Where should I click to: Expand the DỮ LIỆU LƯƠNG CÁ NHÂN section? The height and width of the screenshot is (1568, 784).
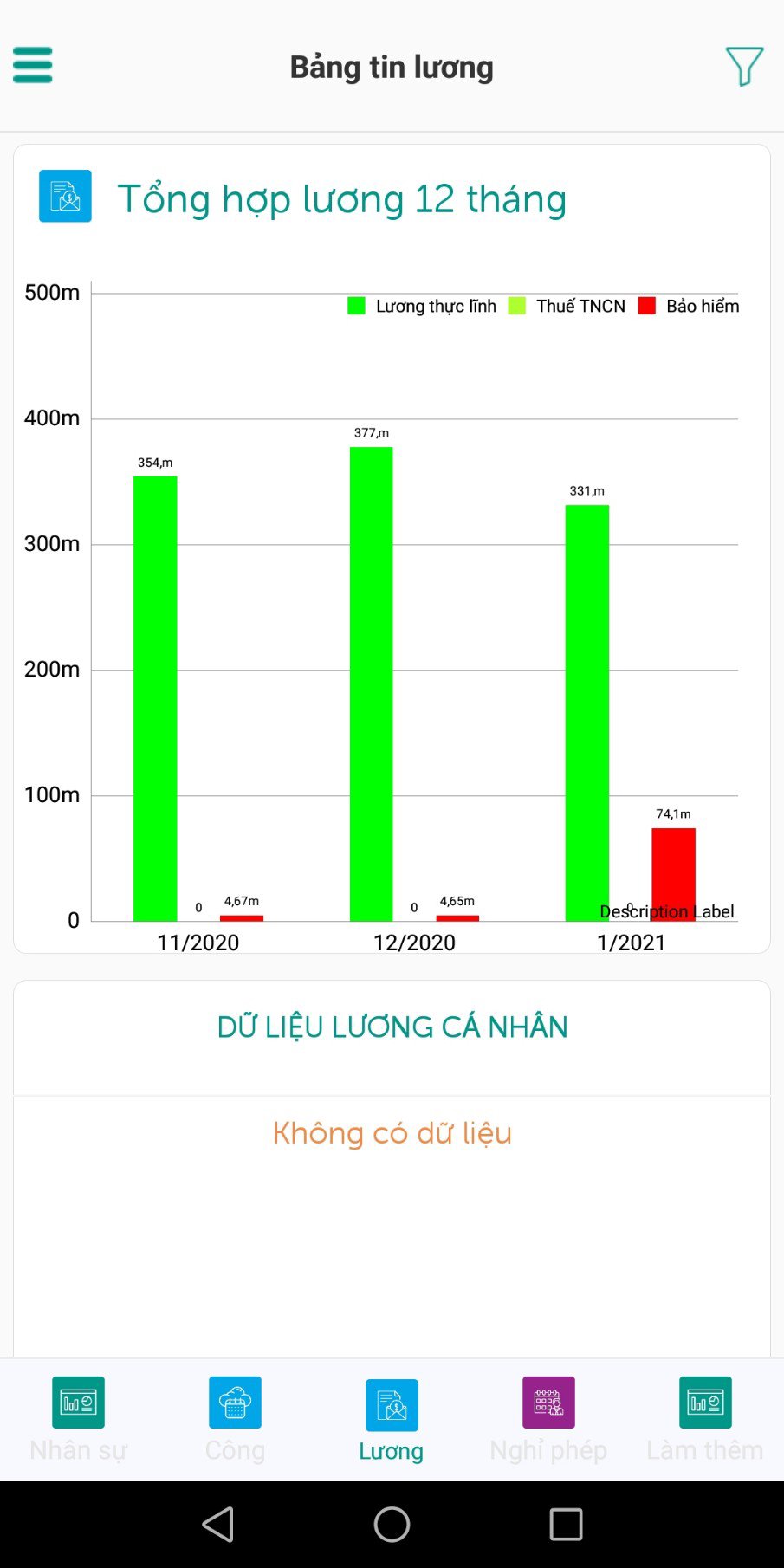392,1026
